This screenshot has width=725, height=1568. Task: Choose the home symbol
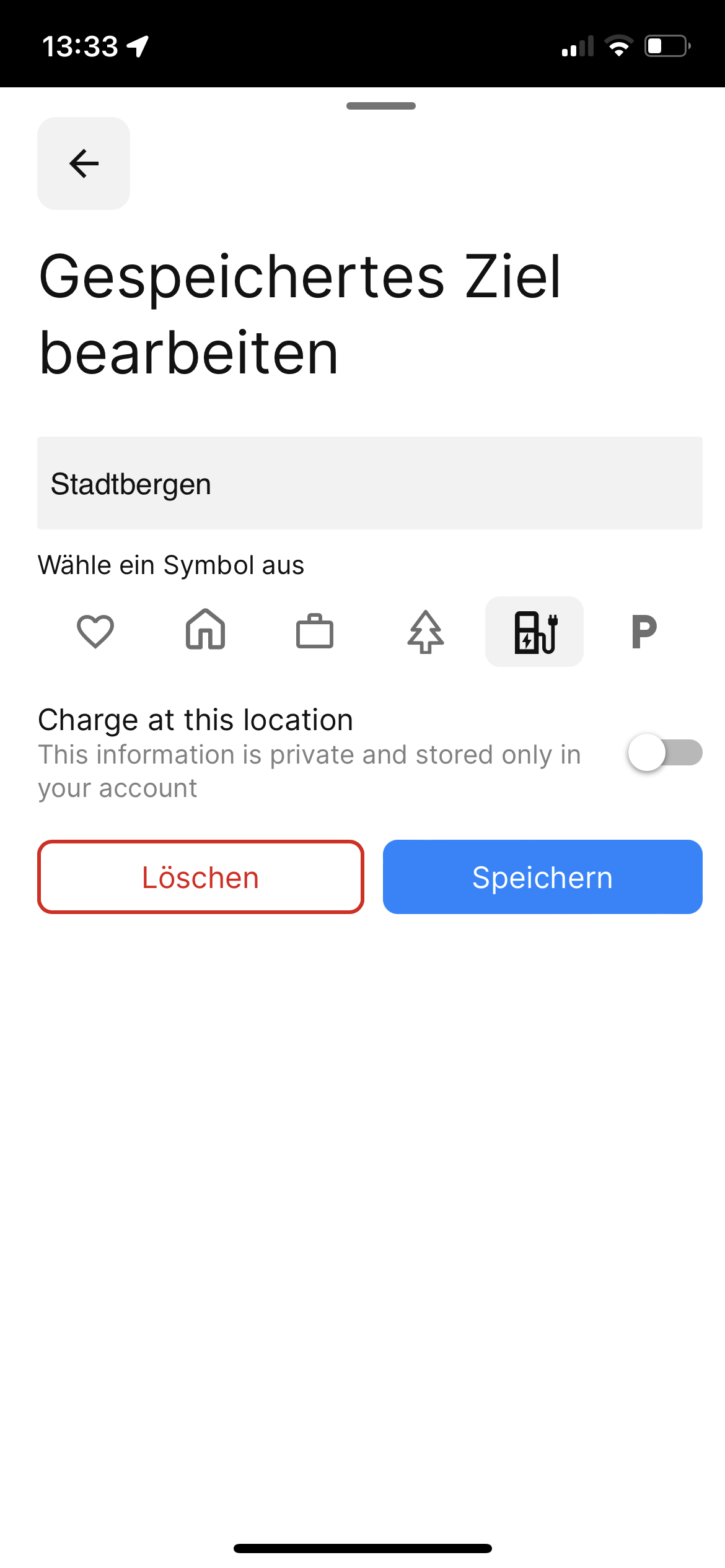coord(205,630)
